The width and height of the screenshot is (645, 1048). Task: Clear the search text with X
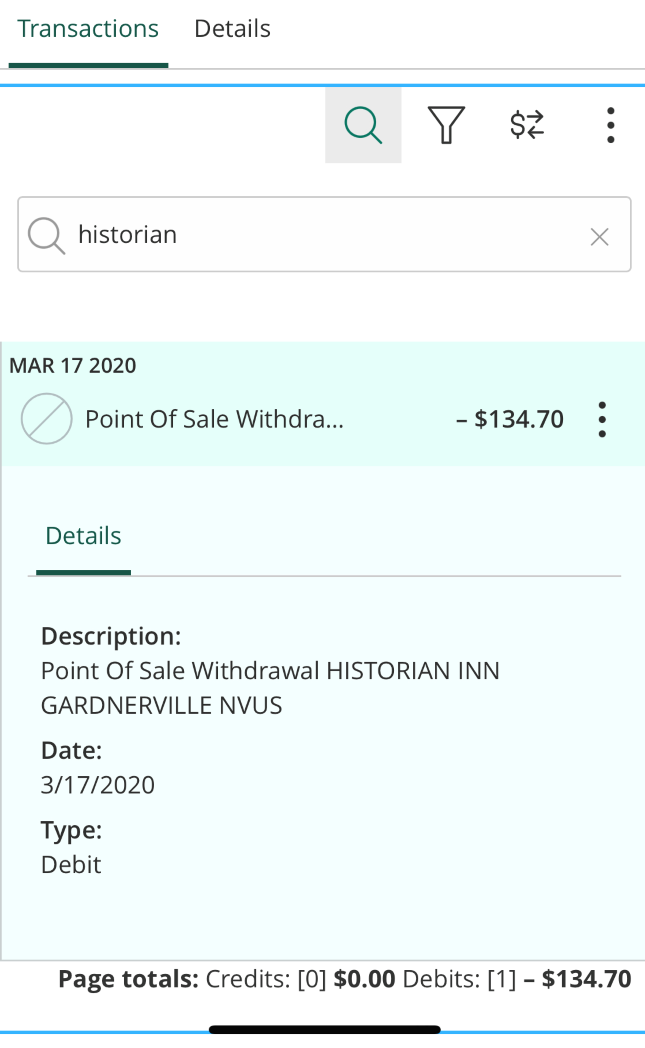[x=600, y=237]
